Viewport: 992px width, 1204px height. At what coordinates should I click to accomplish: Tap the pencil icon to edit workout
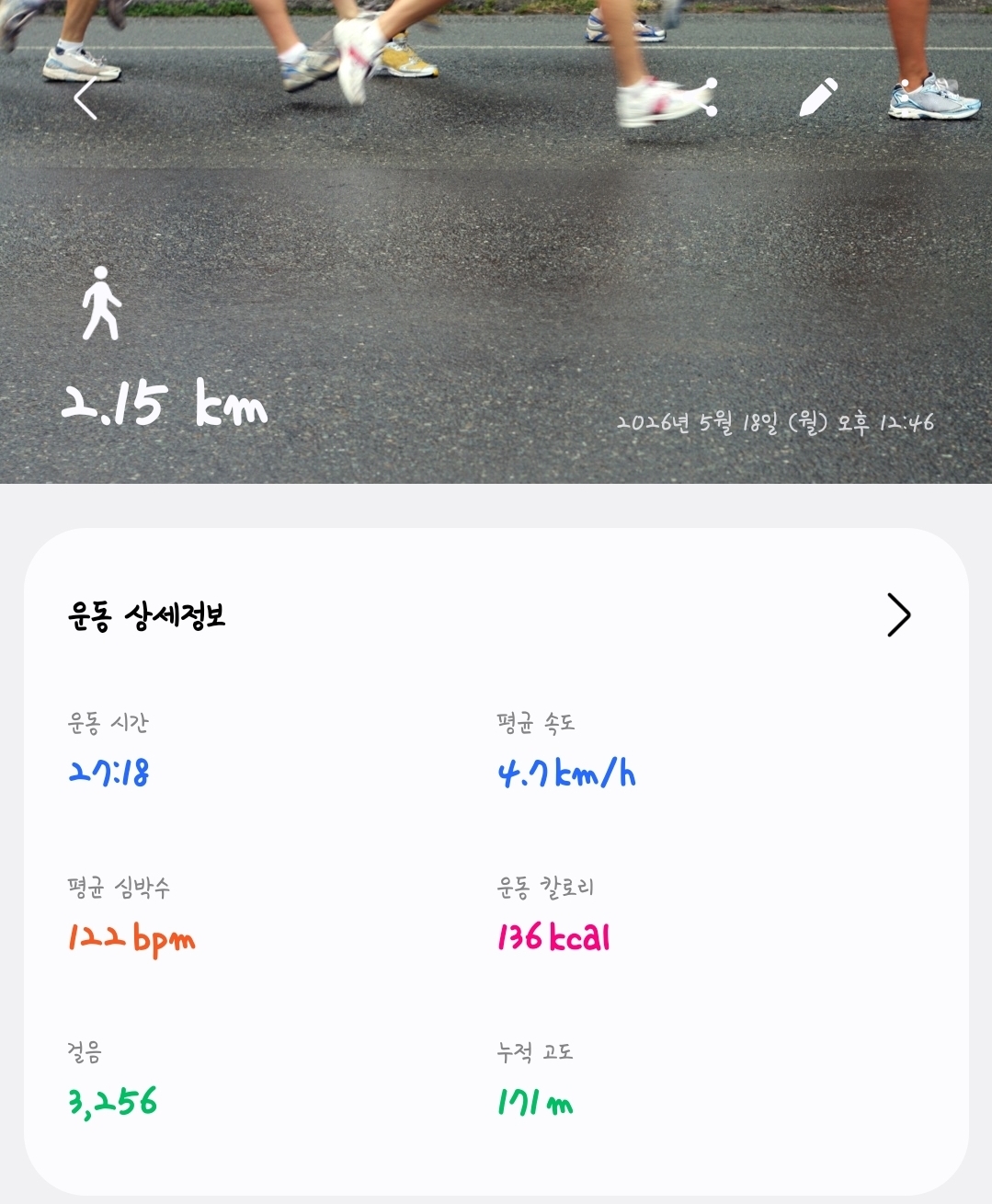[817, 97]
